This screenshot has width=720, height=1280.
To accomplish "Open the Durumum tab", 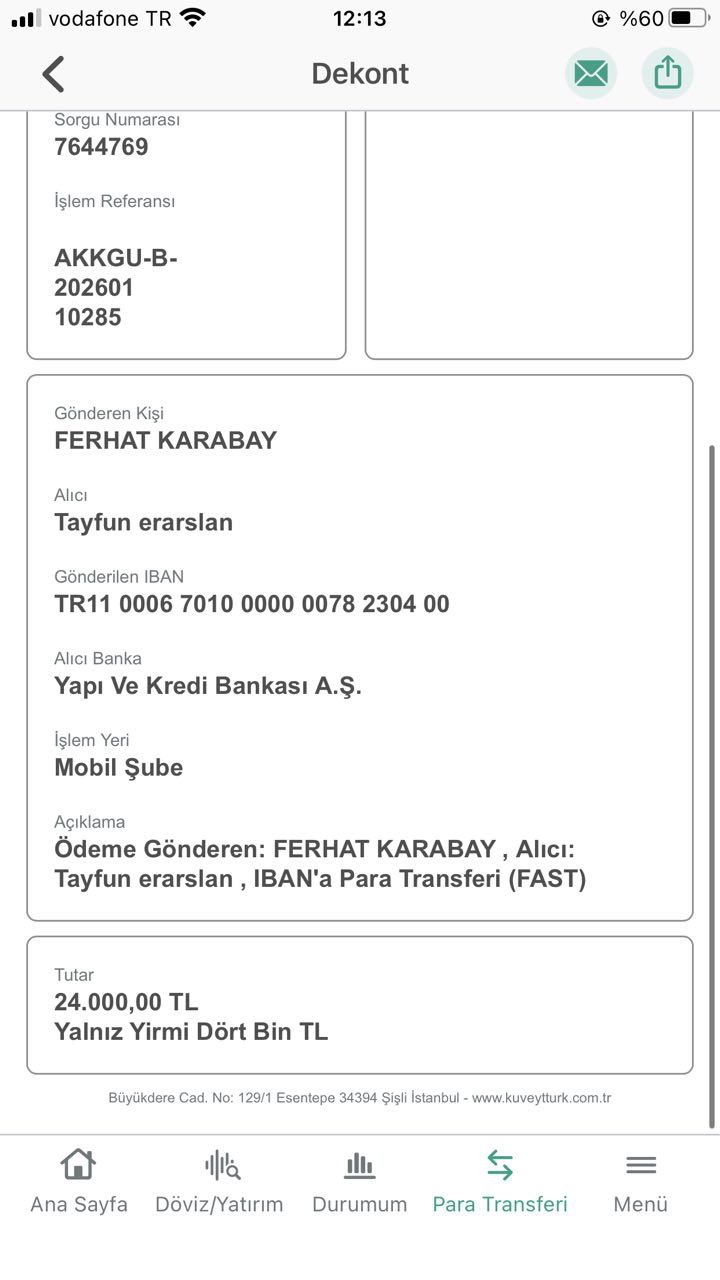I will pyautogui.click(x=360, y=1182).
